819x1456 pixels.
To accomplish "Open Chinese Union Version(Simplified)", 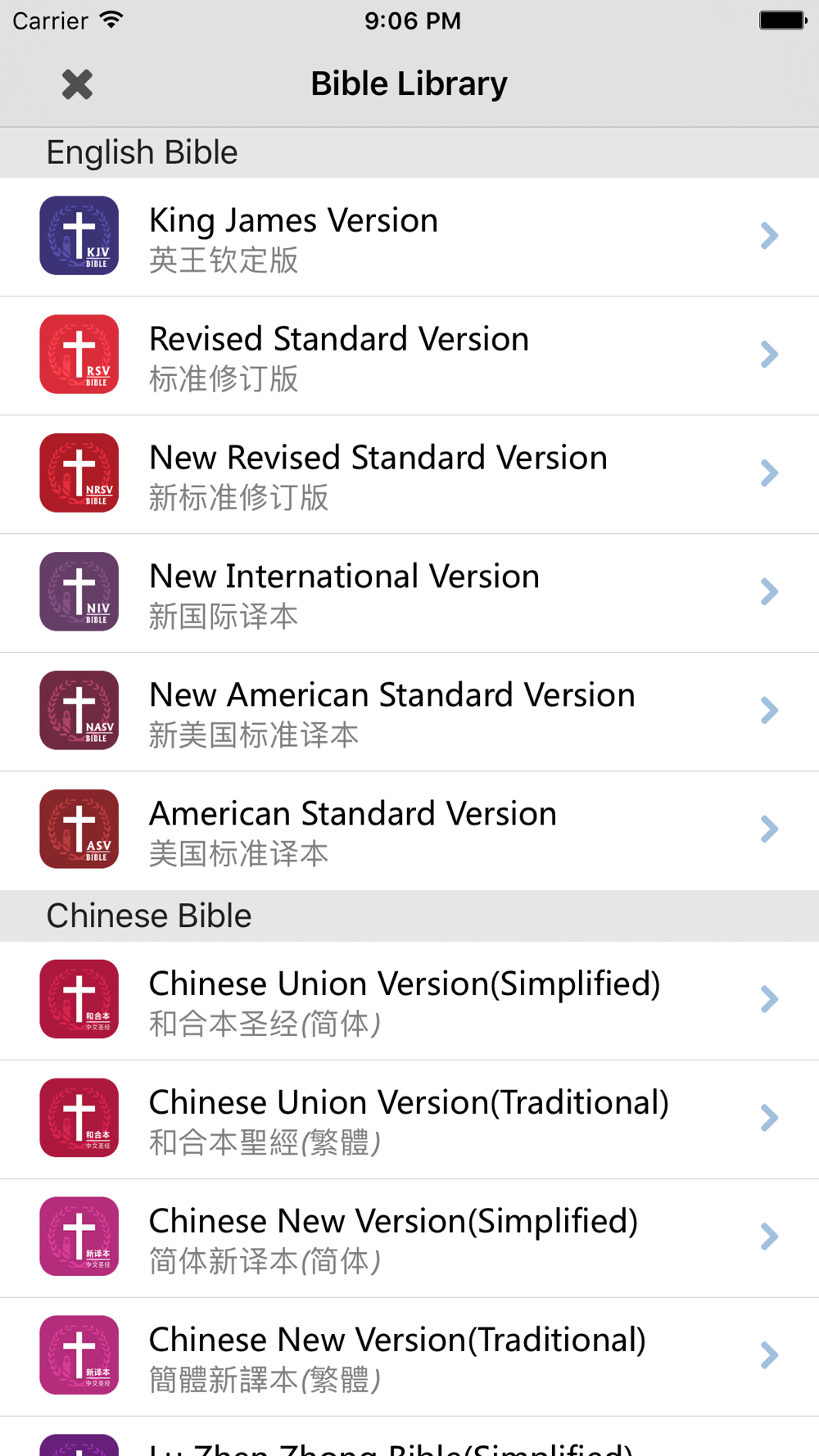I will [x=409, y=1001].
